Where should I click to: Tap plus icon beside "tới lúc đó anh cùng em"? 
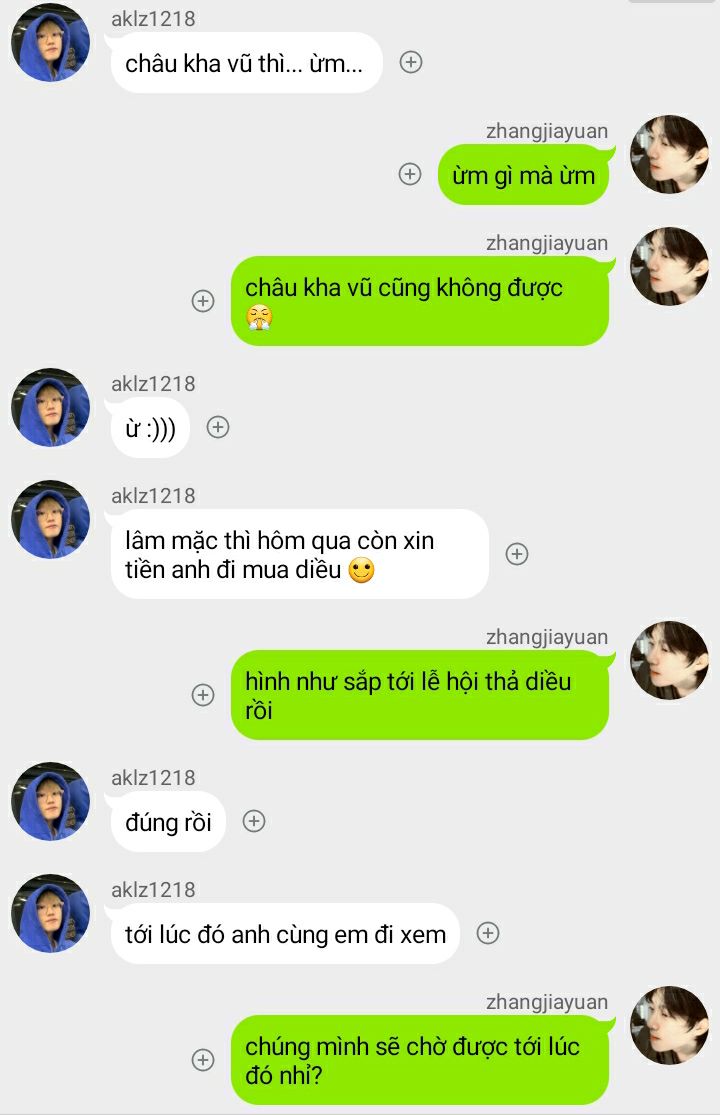tap(487, 933)
